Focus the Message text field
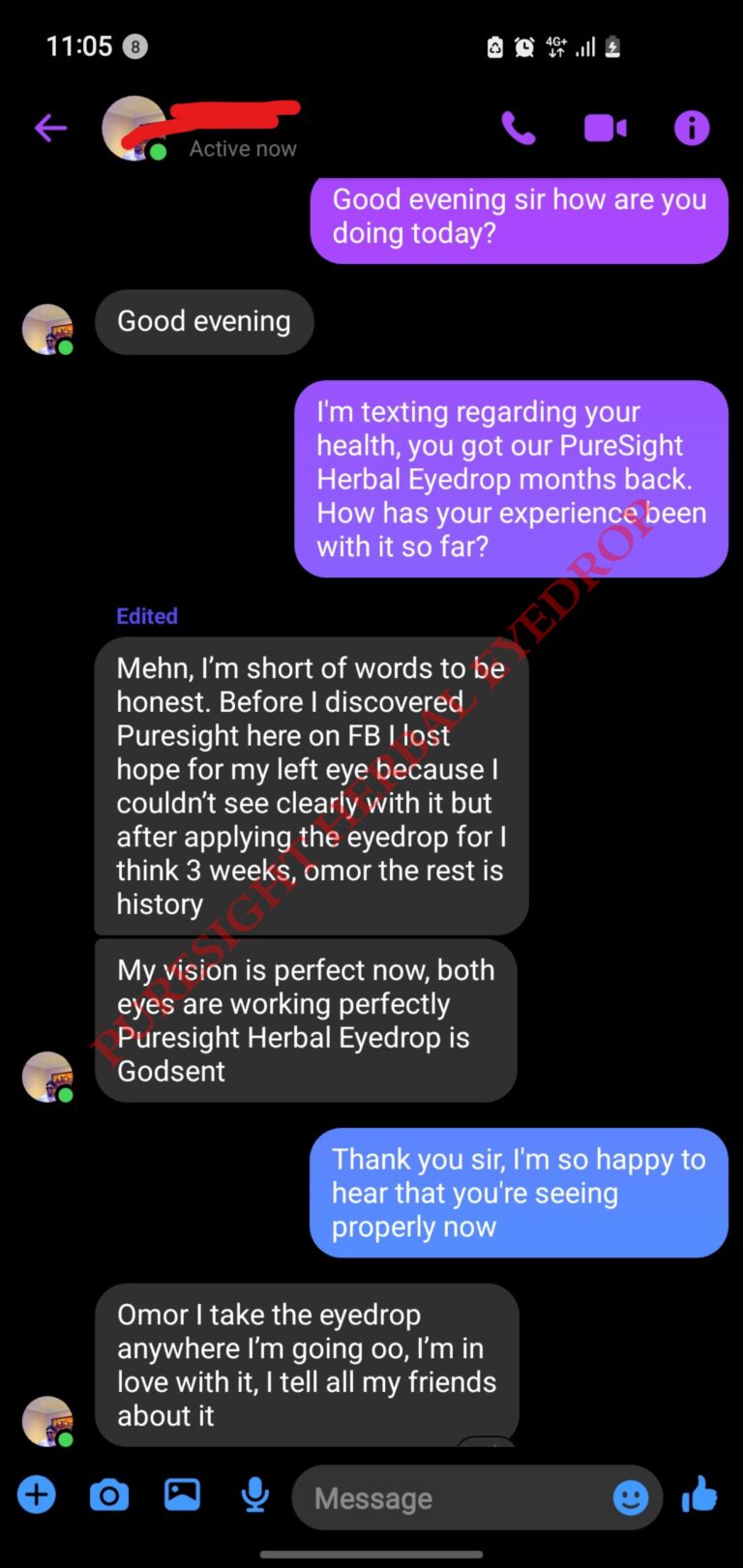The image size is (743, 1568). (x=455, y=1498)
